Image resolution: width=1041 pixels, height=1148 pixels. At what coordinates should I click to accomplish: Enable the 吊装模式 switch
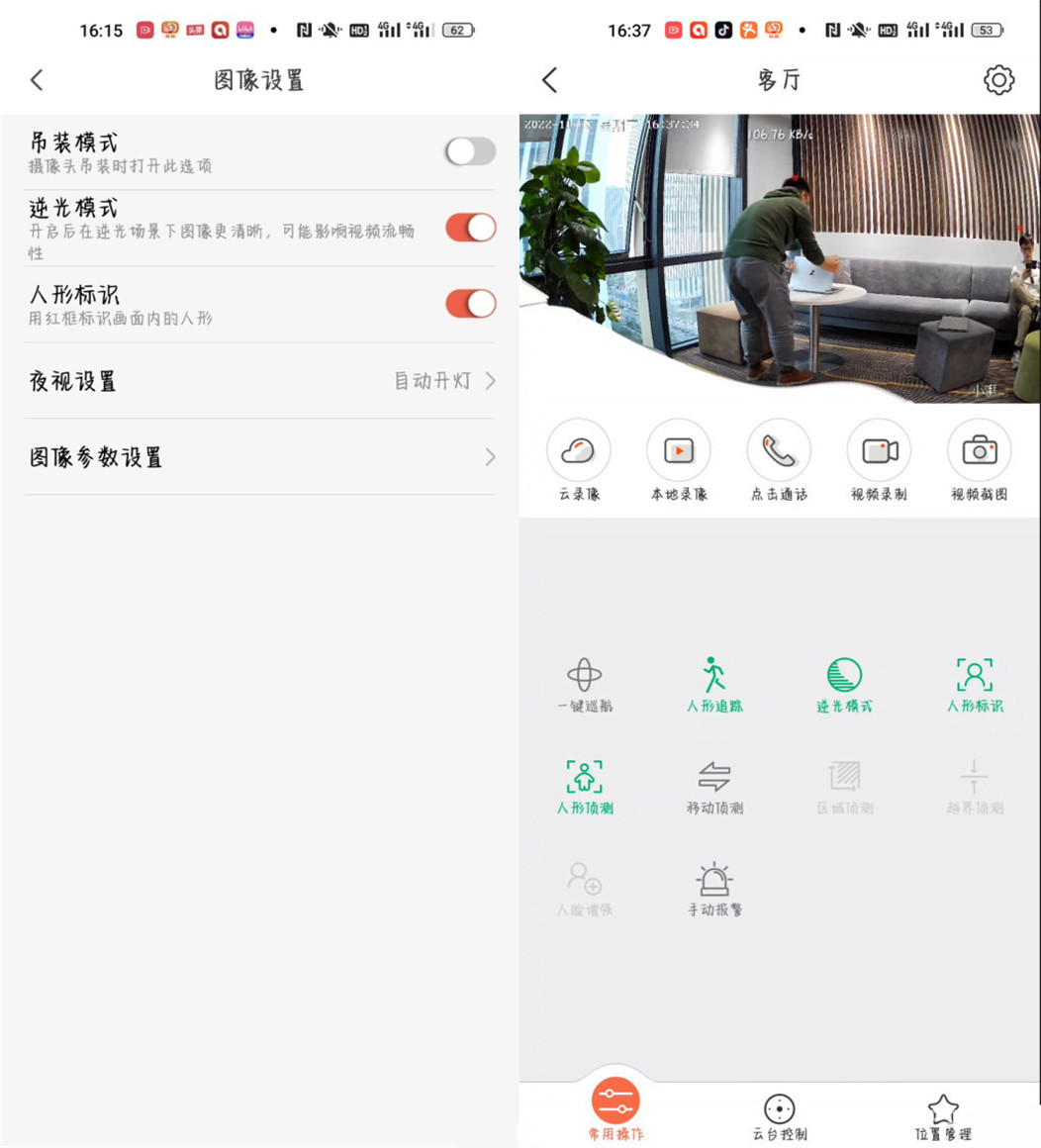[470, 151]
